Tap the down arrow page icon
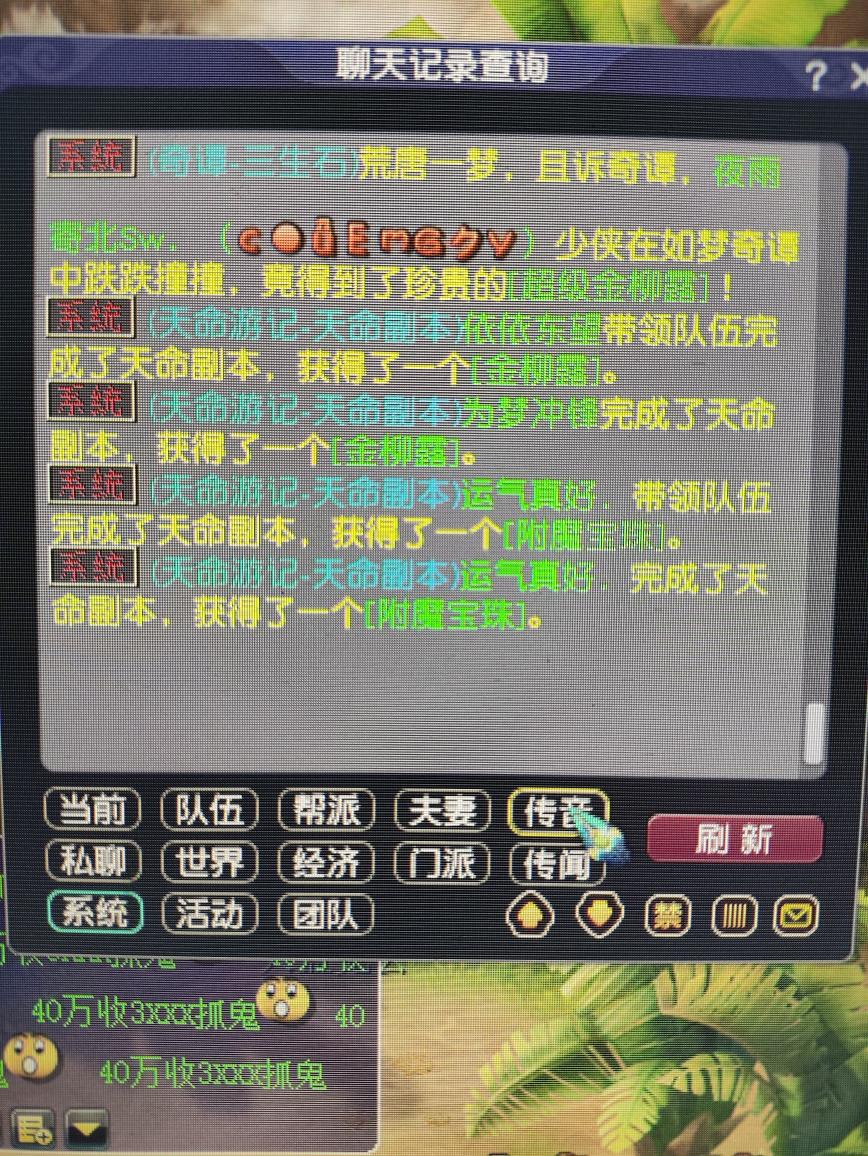This screenshot has height=1156, width=868. pos(598,914)
